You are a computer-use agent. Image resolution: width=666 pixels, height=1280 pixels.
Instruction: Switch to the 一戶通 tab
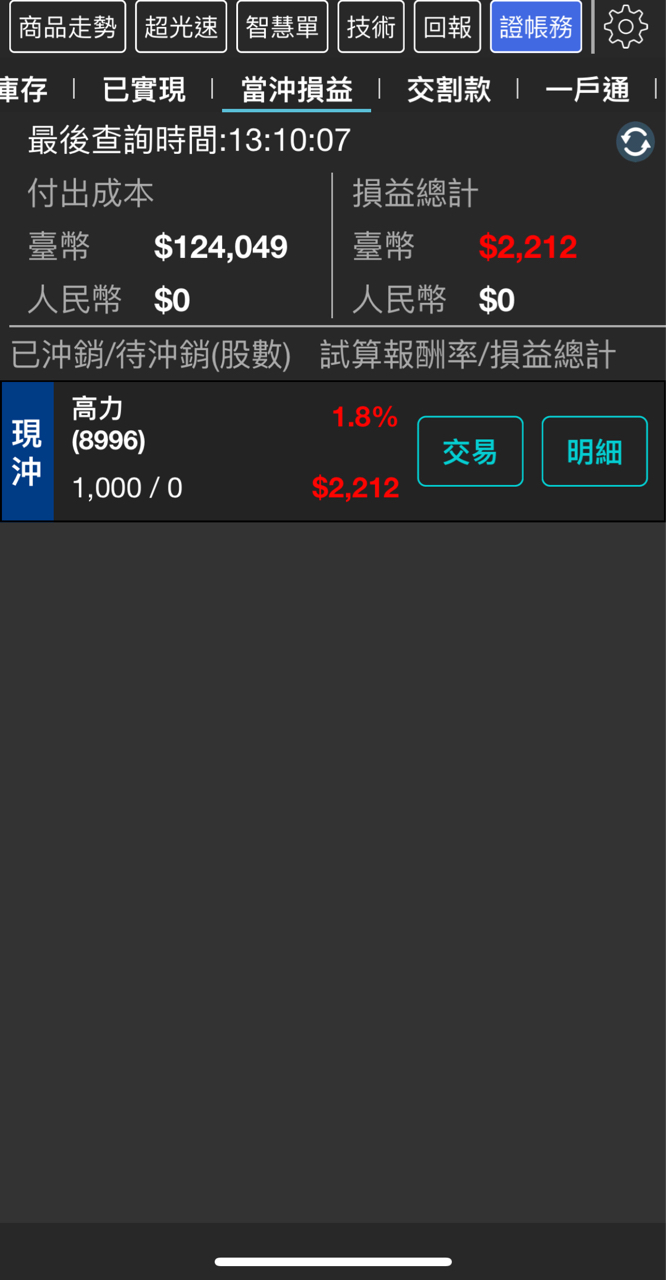(587, 90)
